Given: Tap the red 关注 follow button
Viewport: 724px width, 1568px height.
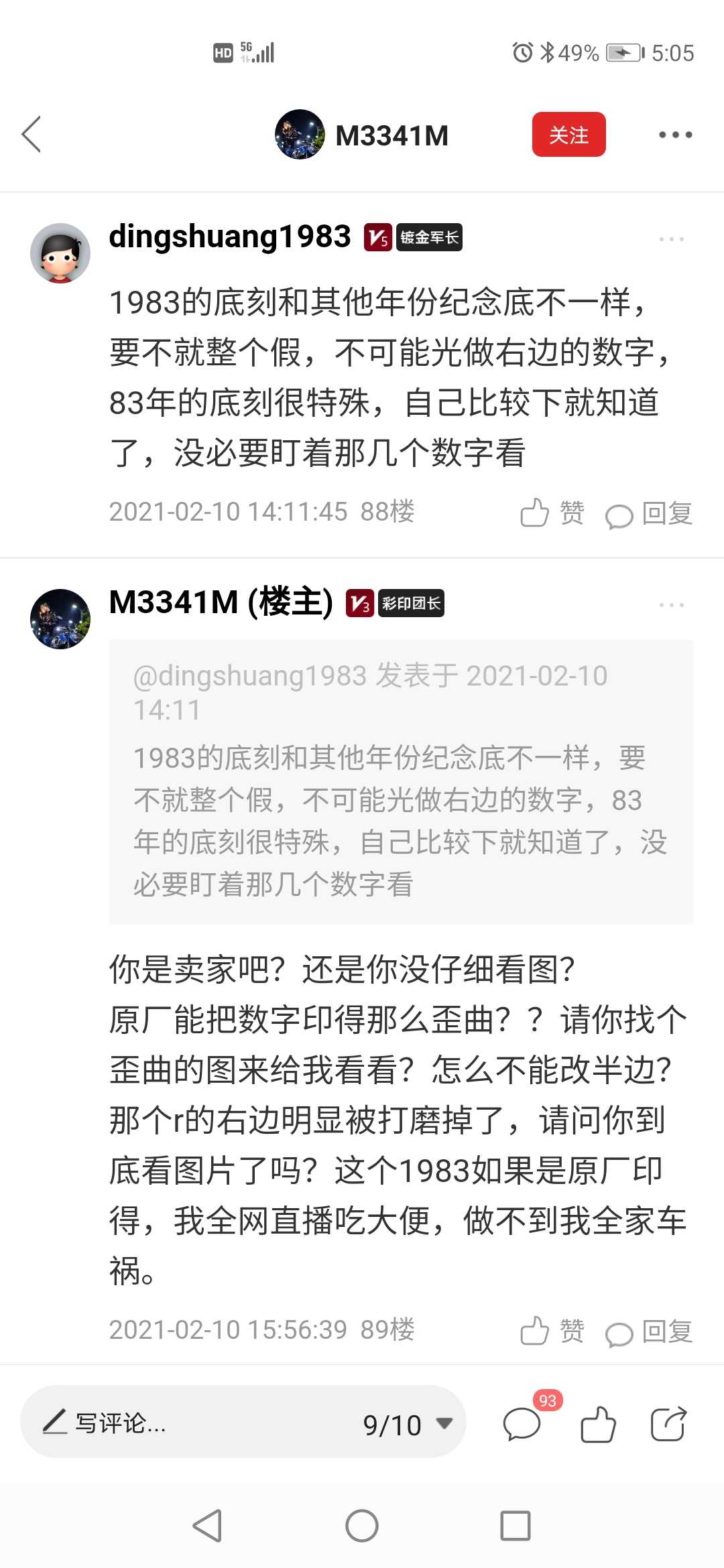Looking at the screenshot, I should pos(568,135).
